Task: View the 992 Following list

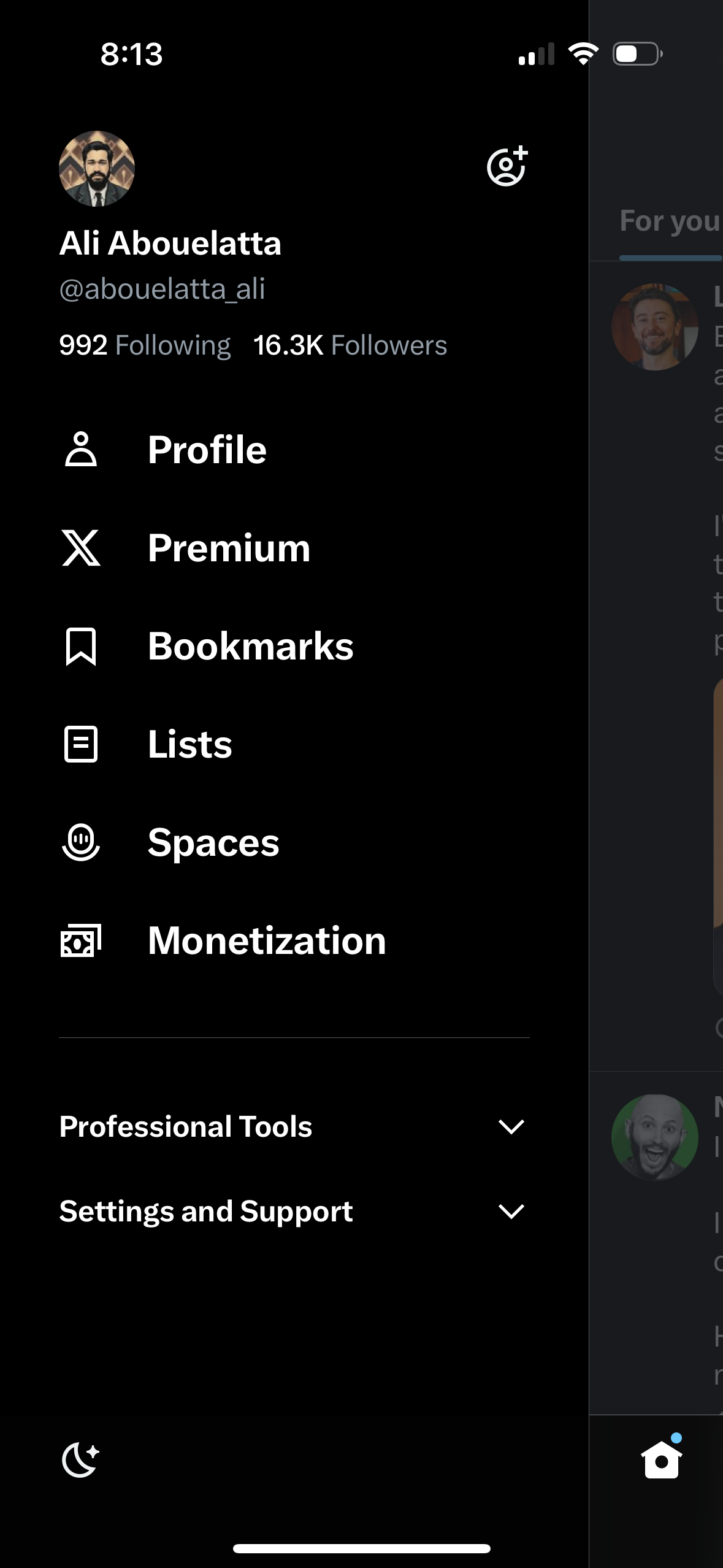Action: [145, 345]
